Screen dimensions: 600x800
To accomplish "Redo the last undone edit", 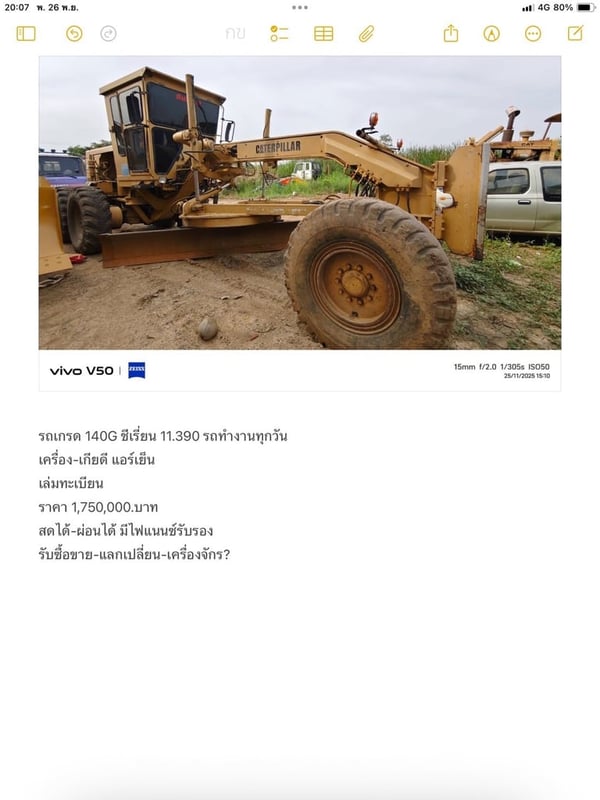I will [108, 33].
